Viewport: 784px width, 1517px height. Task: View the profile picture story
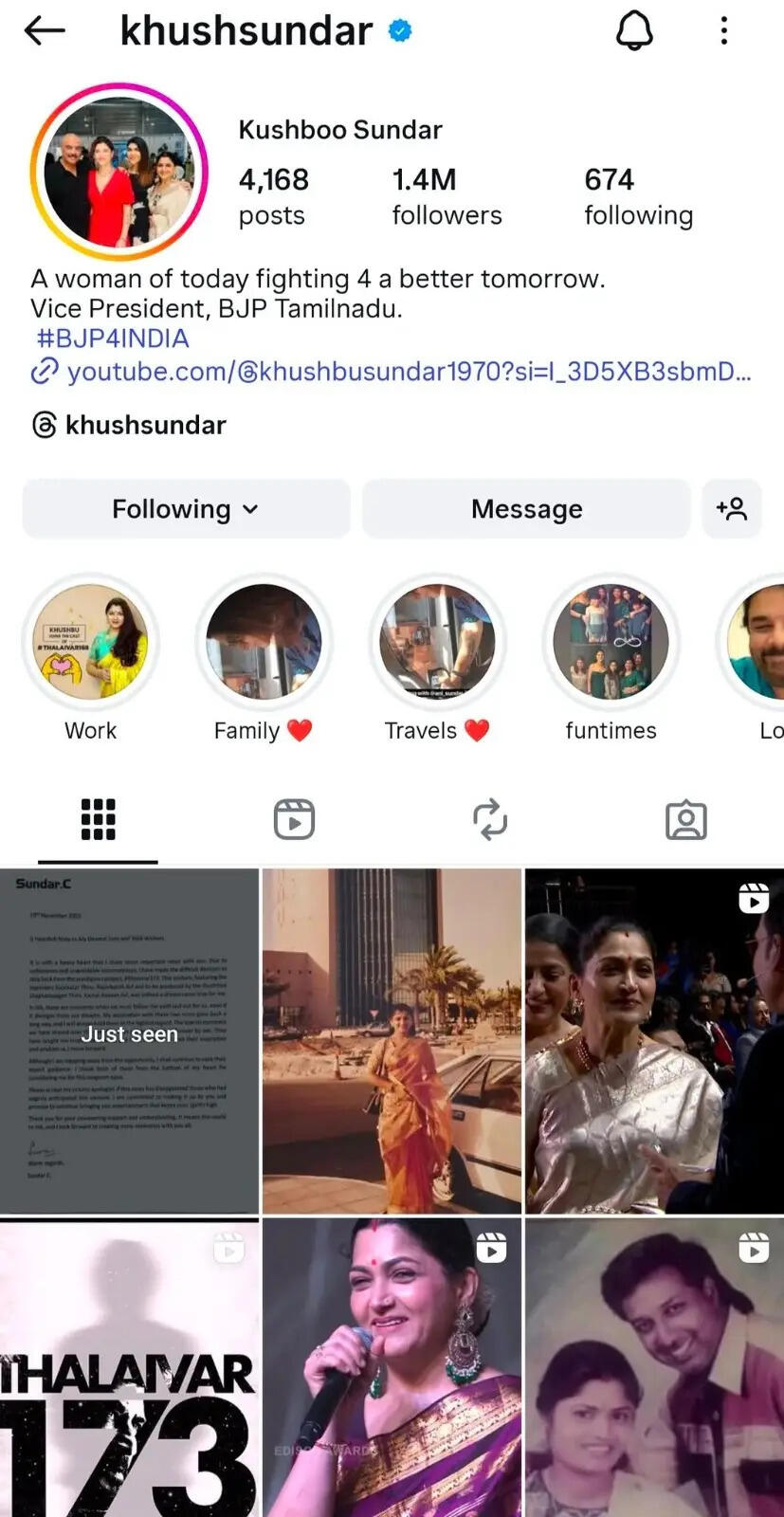coord(119,172)
